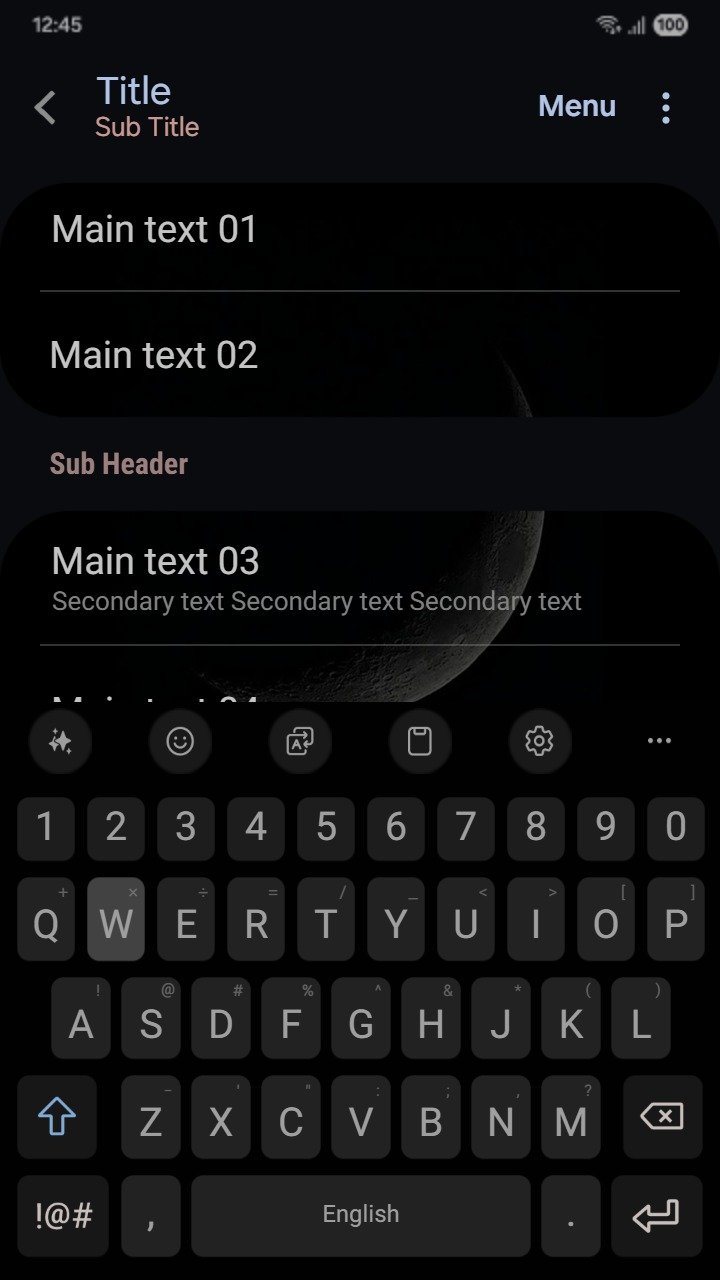Switch to the symbols keyboard
The width and height of the screenshot is (720, 1280).
pyautogui.click(x=63, y=1216)
